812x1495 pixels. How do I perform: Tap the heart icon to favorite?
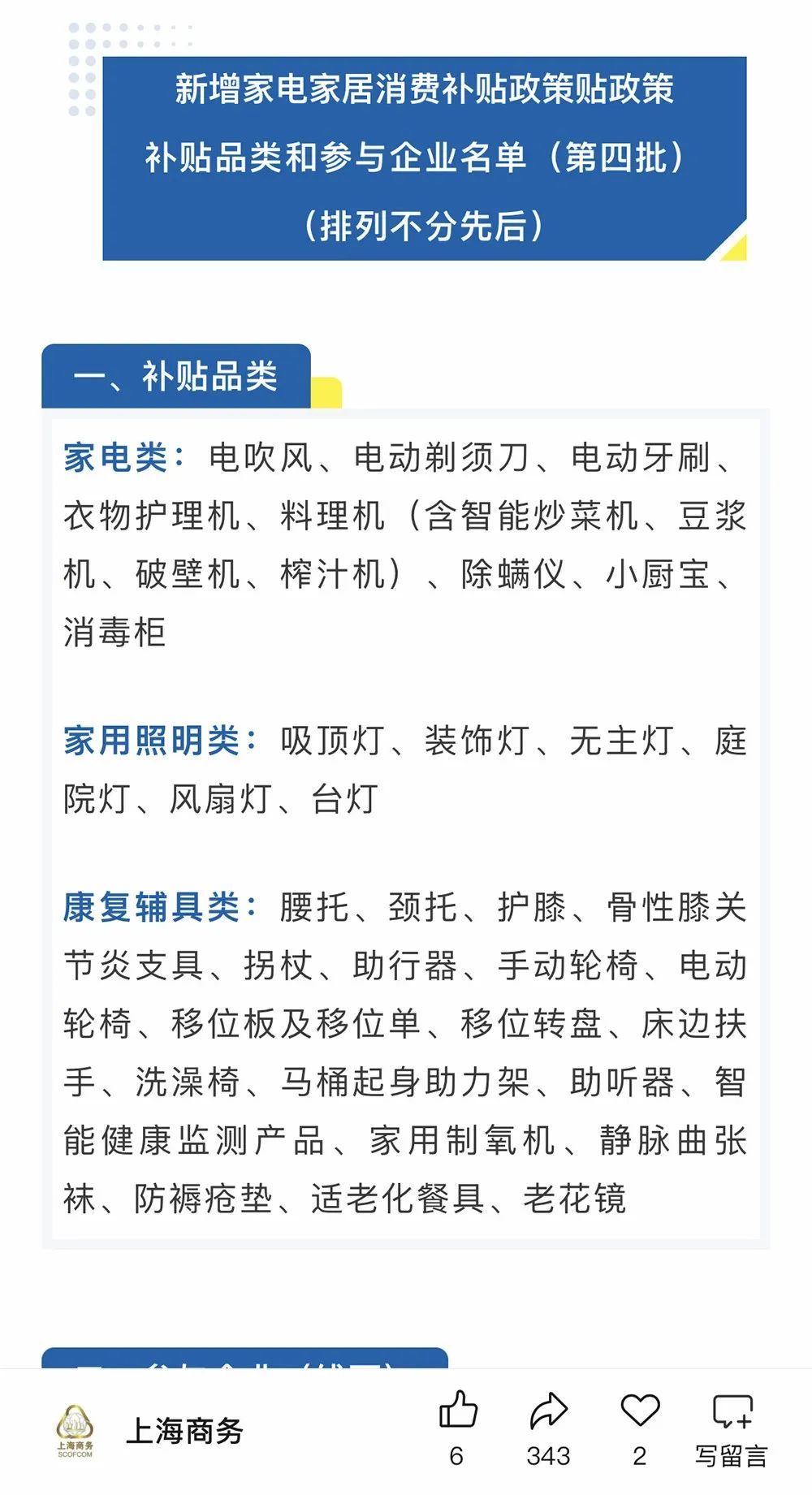640,1410
